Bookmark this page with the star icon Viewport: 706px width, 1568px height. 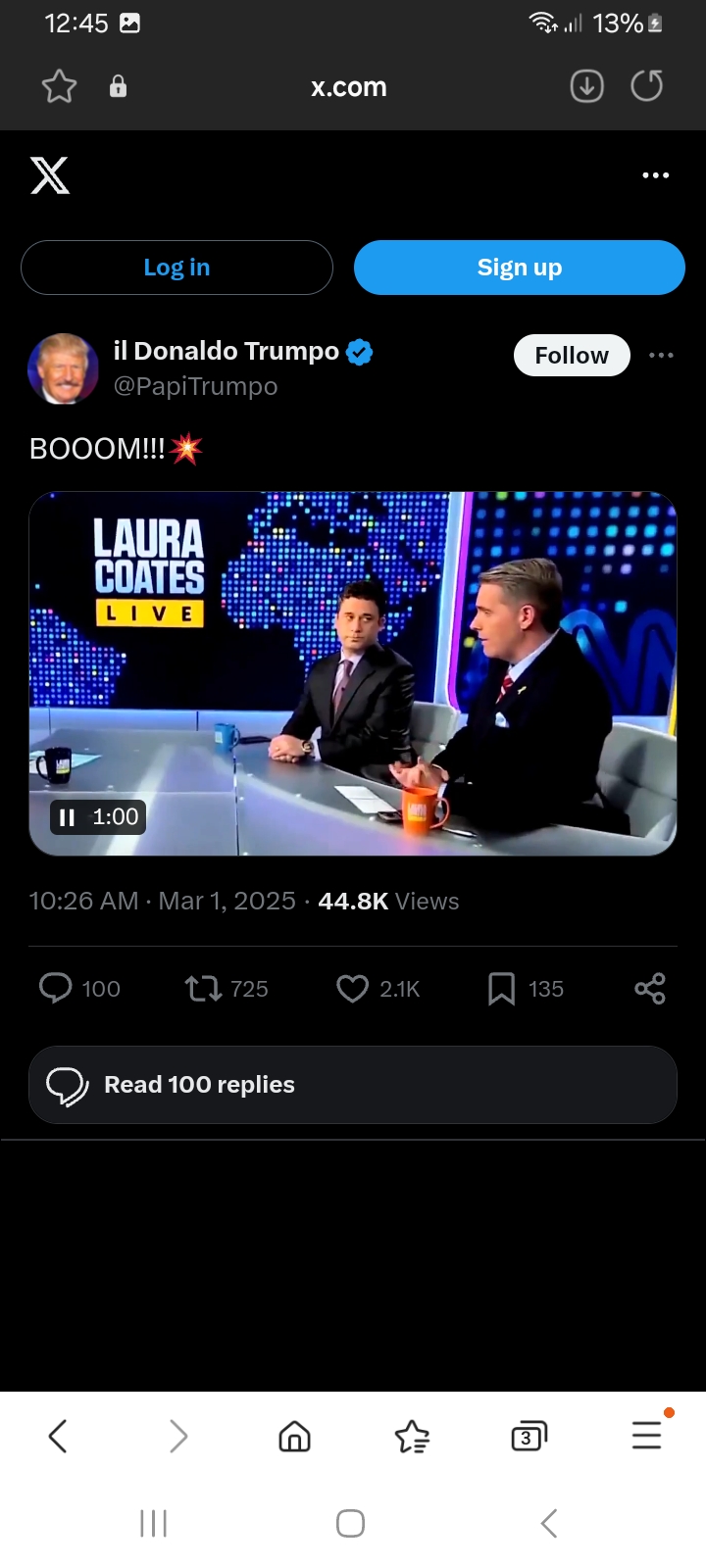point(59,86)
